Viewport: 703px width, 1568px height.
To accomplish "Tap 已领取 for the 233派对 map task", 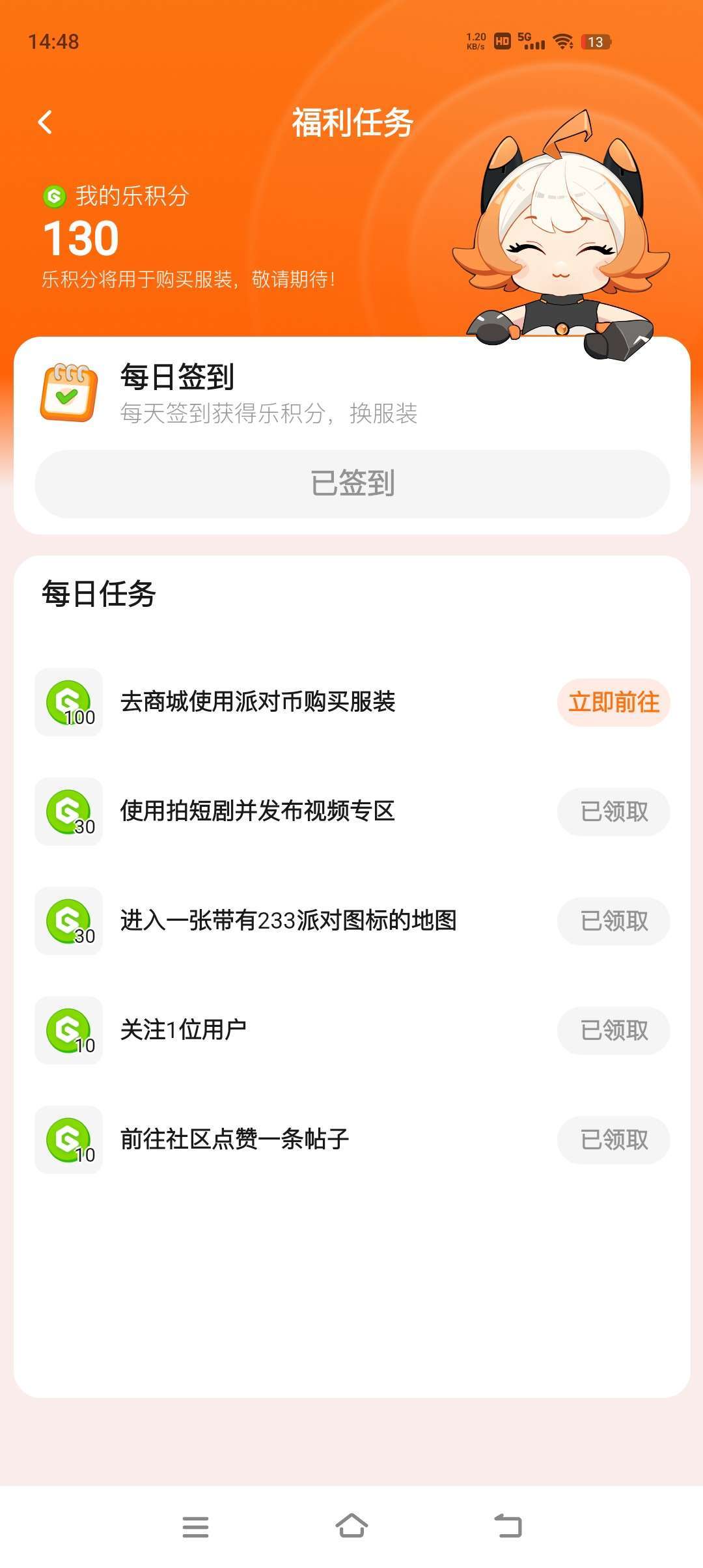I will tap(613, 921).
